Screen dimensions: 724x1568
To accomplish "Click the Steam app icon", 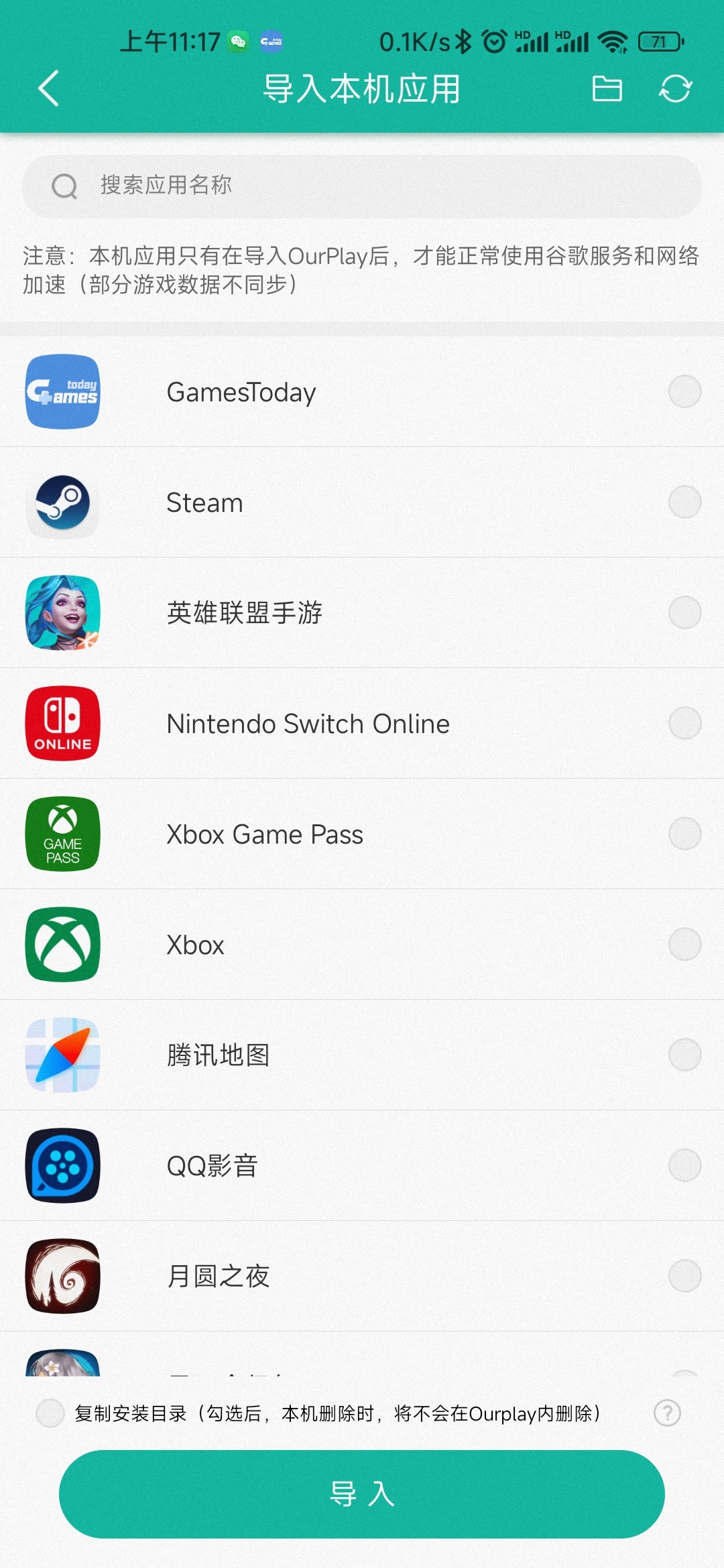I will [62, 503].
